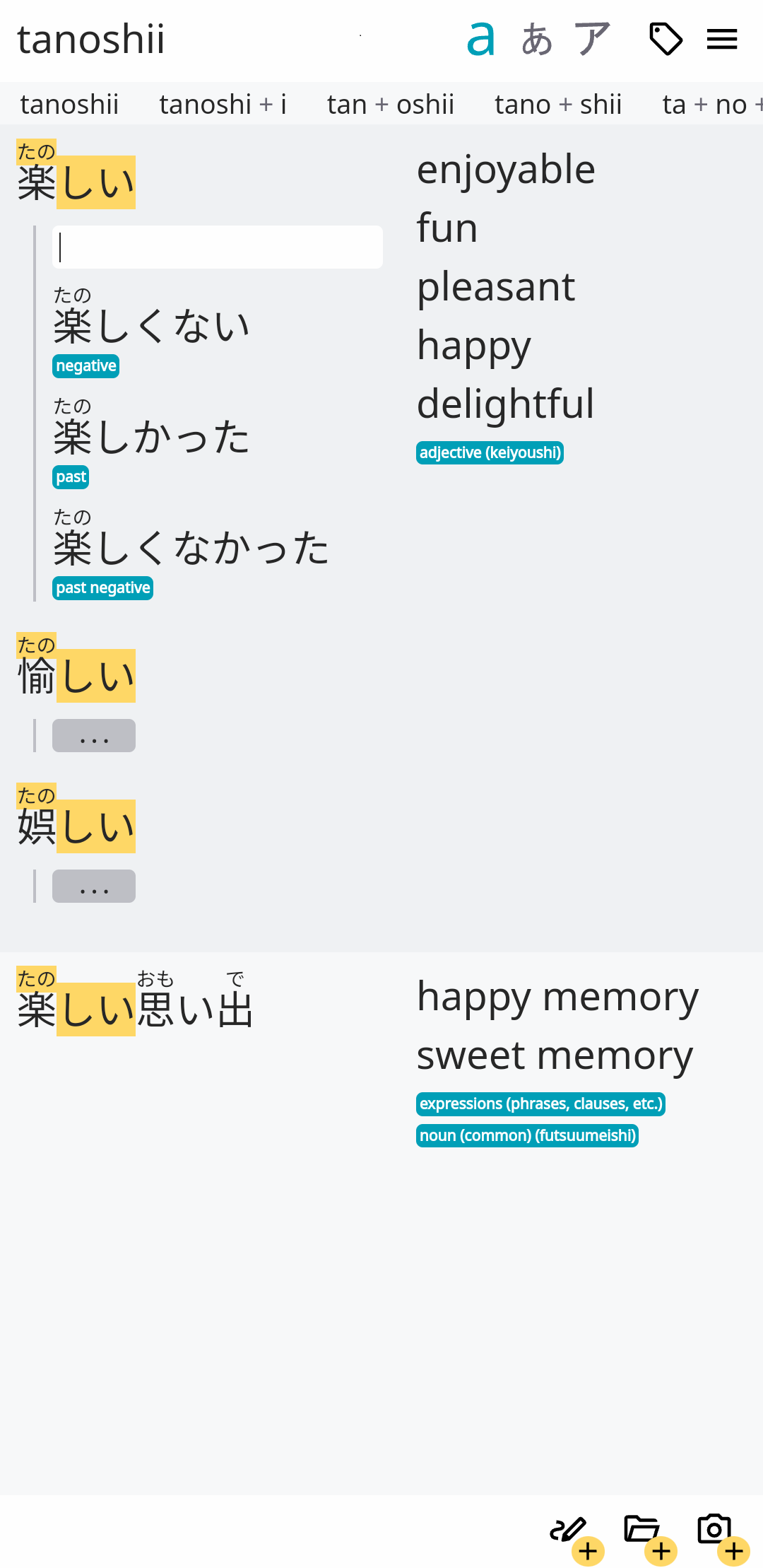Toggle the negative form label

pos(85,365)
